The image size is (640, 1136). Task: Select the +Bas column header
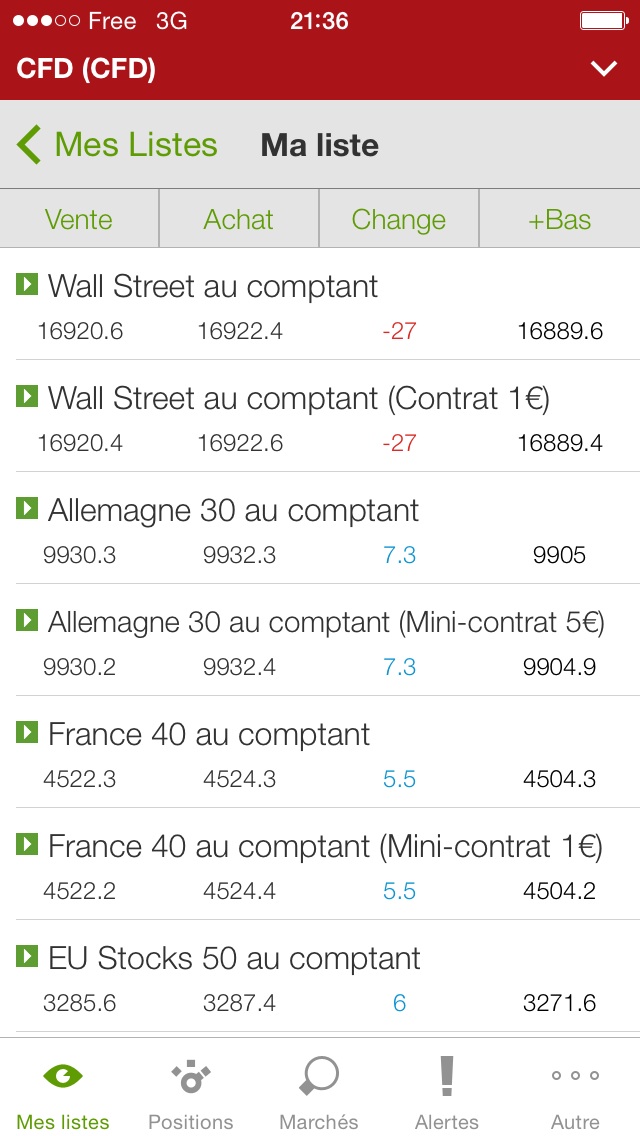pyautogui.click(x=560, y=220)
